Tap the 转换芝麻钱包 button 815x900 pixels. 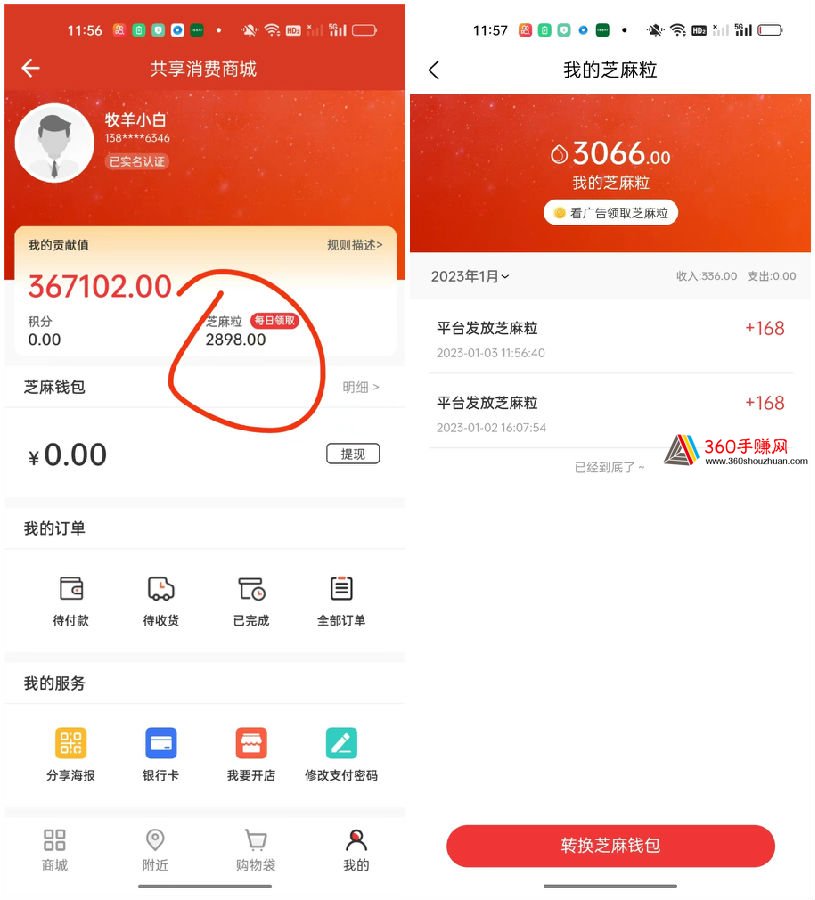point(610,846)
